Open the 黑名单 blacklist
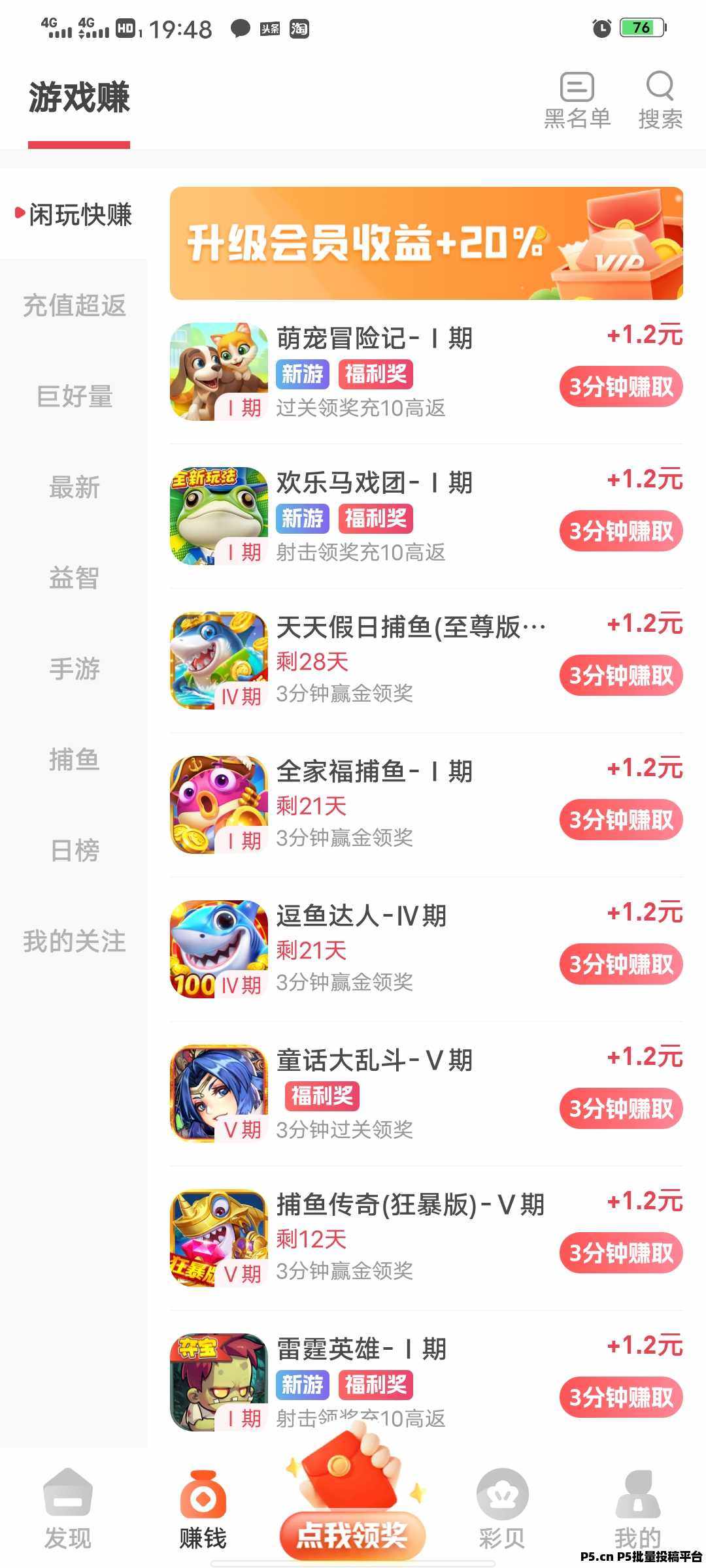This screenshot has height=1568, width=706. click(577, 101)
